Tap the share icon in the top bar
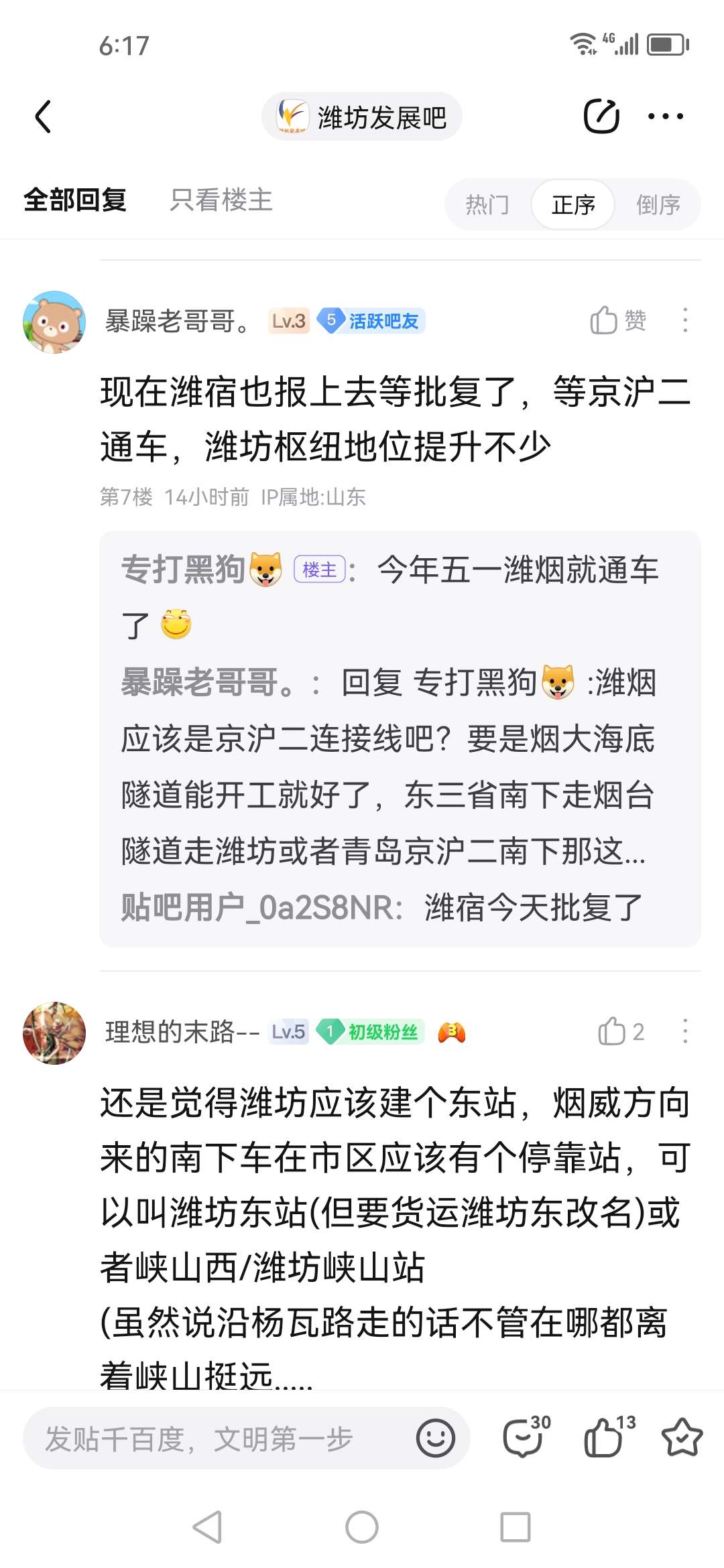This screenshot has height=1568, width=724. pos(601,117)
